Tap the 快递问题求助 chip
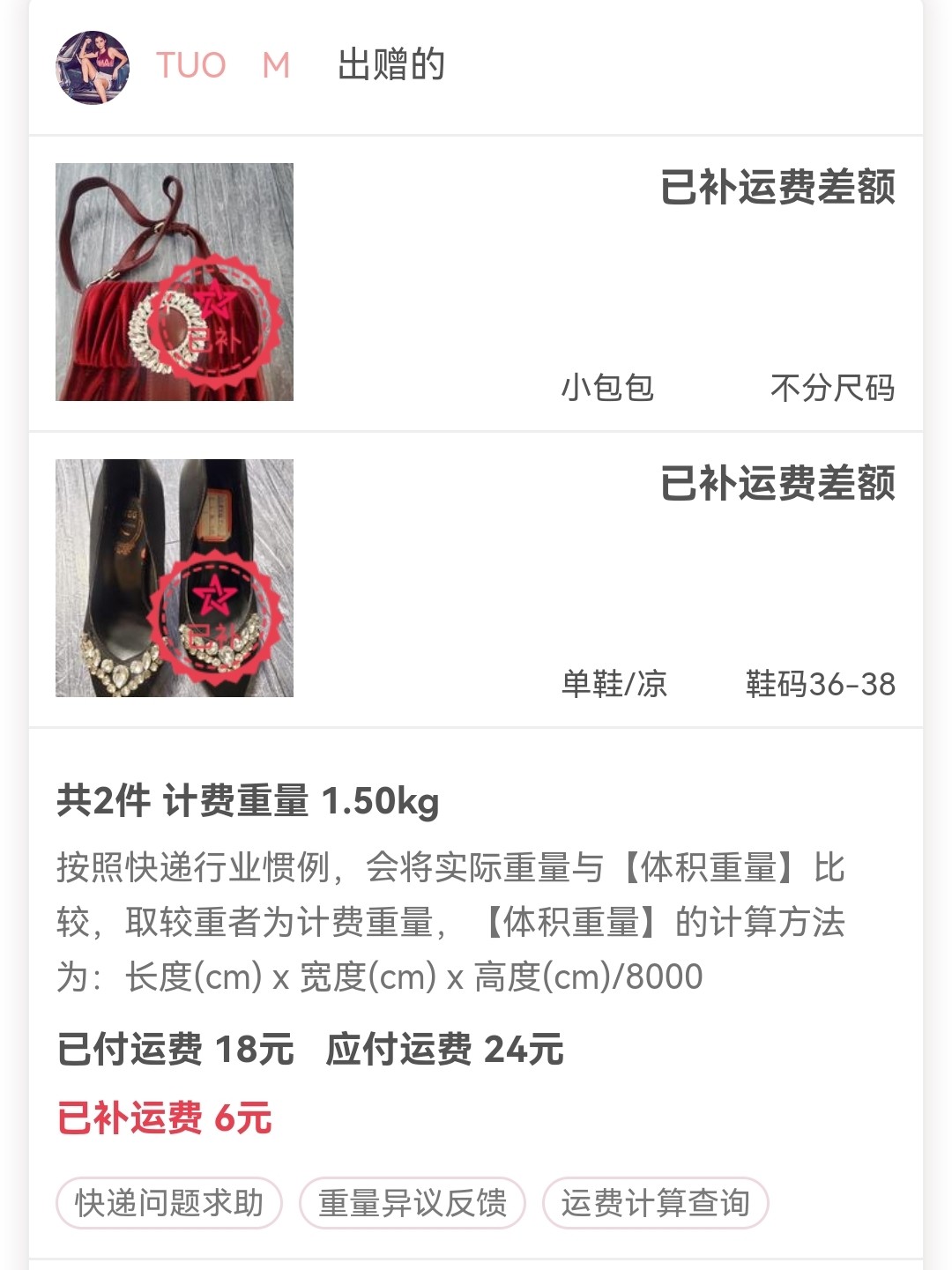Screen dimensions: 952x1270 (169, 1203)
